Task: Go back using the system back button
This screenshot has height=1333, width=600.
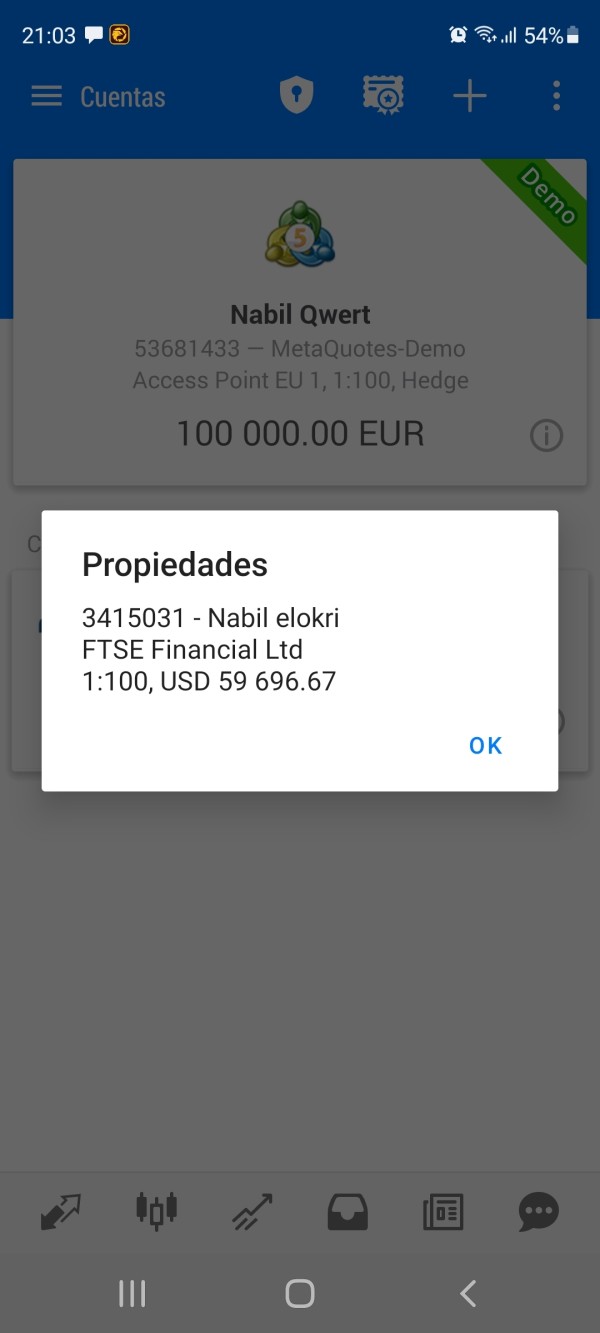Action: tap(467, 1293)
